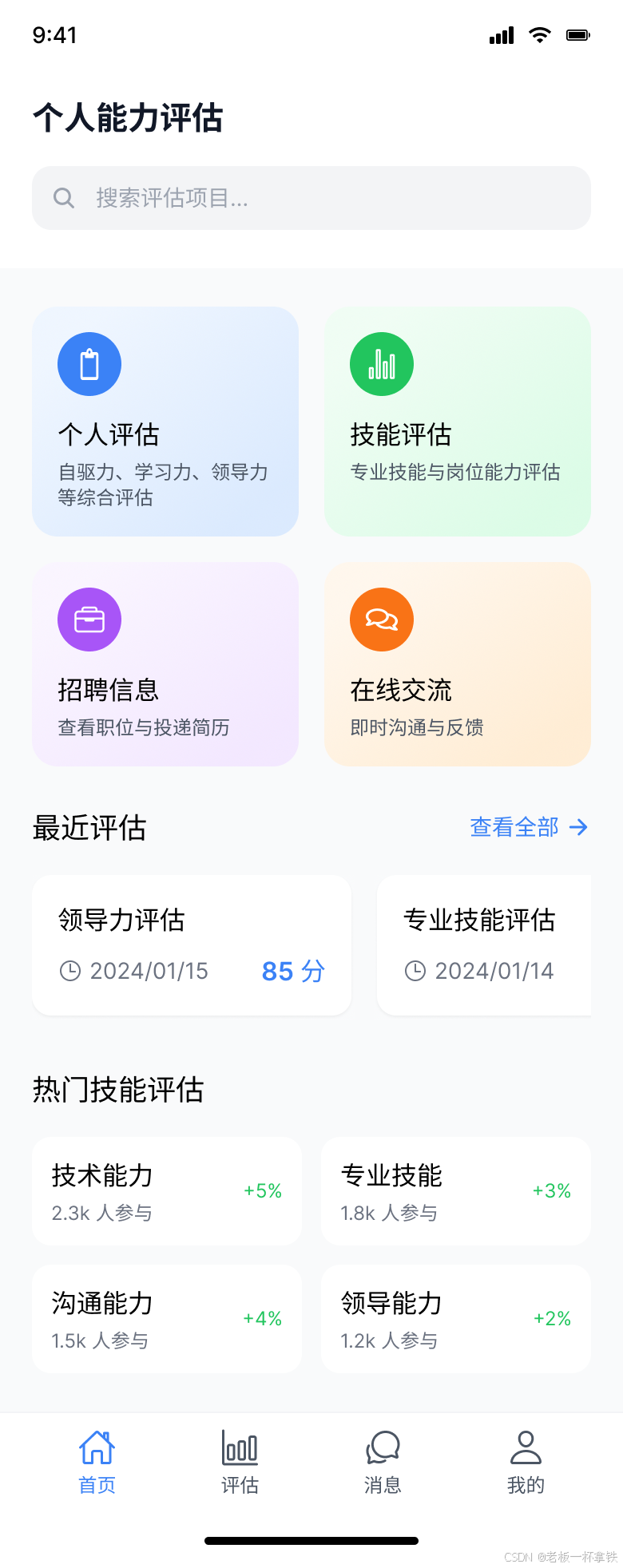The image size is (623, 1568).
Task: Switch to the 我的 tab
Action: click(526, 1463)
